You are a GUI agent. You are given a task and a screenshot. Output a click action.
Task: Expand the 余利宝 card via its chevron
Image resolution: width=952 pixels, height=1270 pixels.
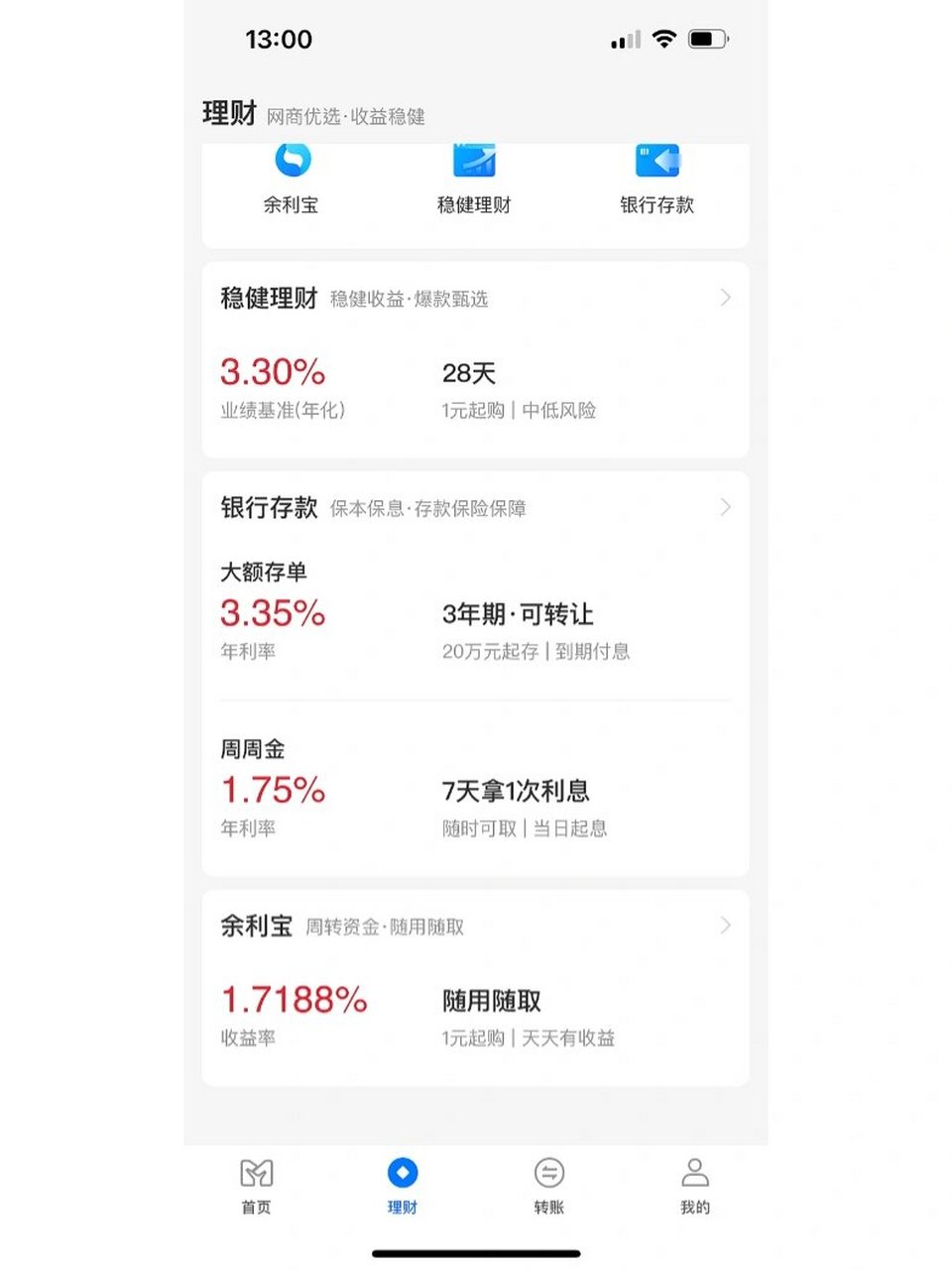pos(725,926)
